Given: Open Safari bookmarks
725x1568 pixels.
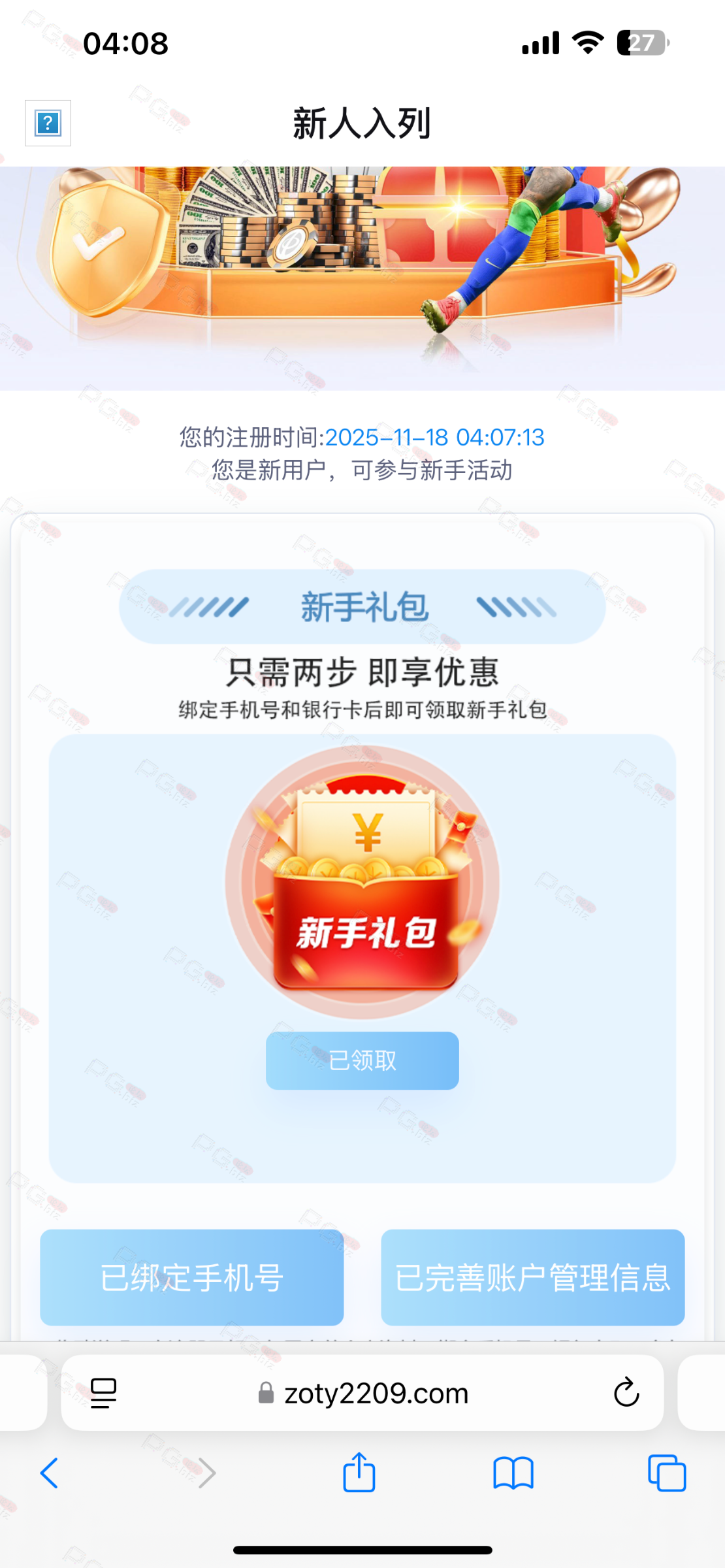Looking at the screenshot, I should point(513,1473).
